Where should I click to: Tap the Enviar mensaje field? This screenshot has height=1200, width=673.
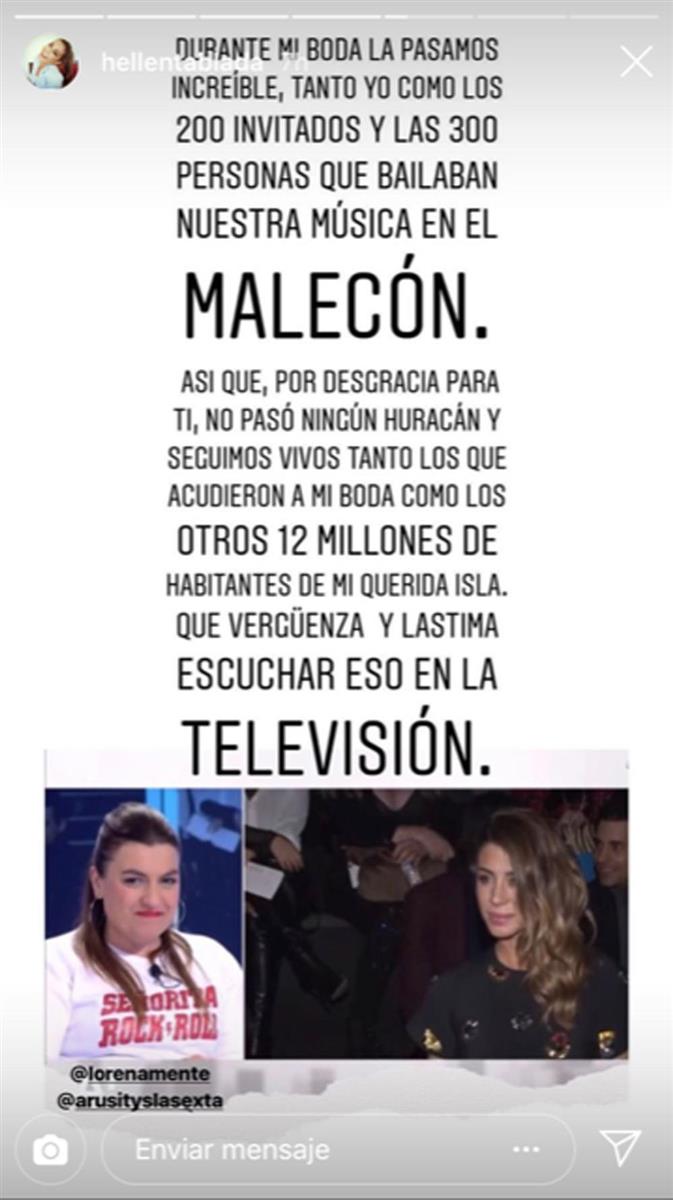338,1150
